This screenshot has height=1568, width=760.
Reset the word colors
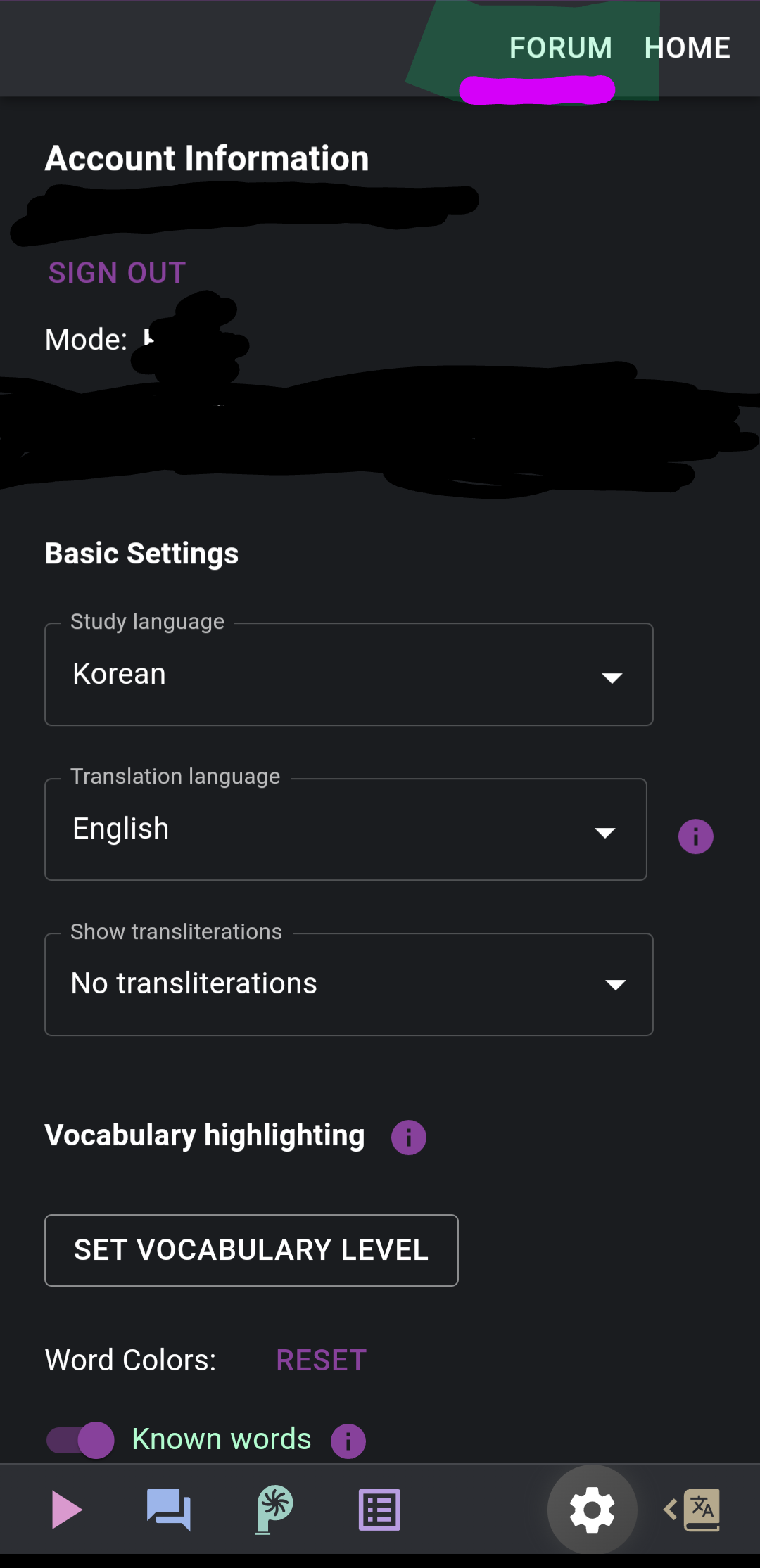coord(322,1360)
